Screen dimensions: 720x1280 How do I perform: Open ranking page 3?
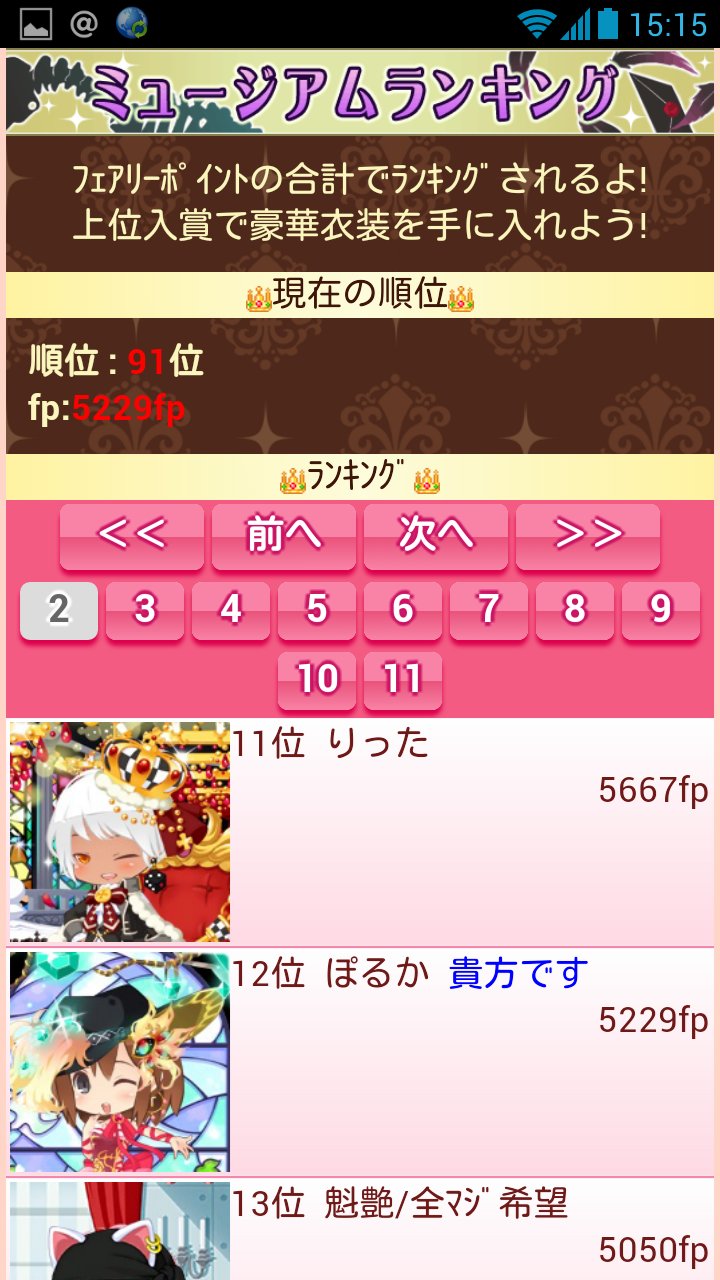(x=145, y=609)
